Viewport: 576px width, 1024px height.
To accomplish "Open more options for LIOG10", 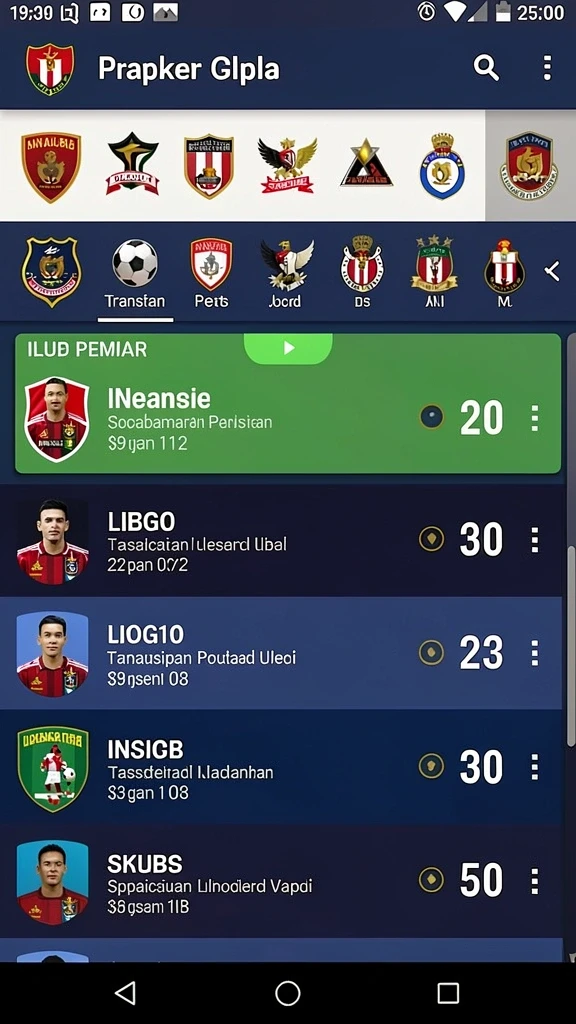I will [x=535, y=652].
